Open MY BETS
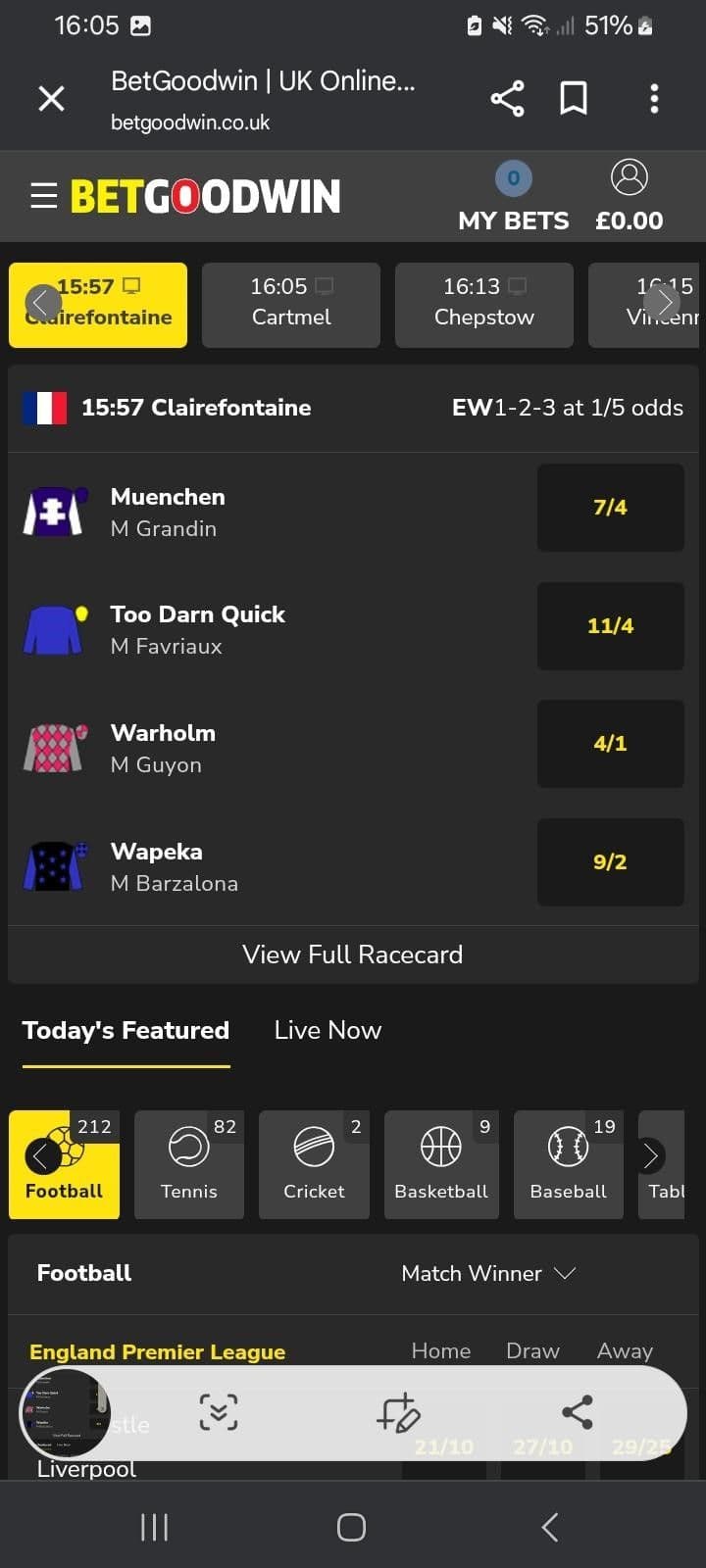 pos(513,196)
